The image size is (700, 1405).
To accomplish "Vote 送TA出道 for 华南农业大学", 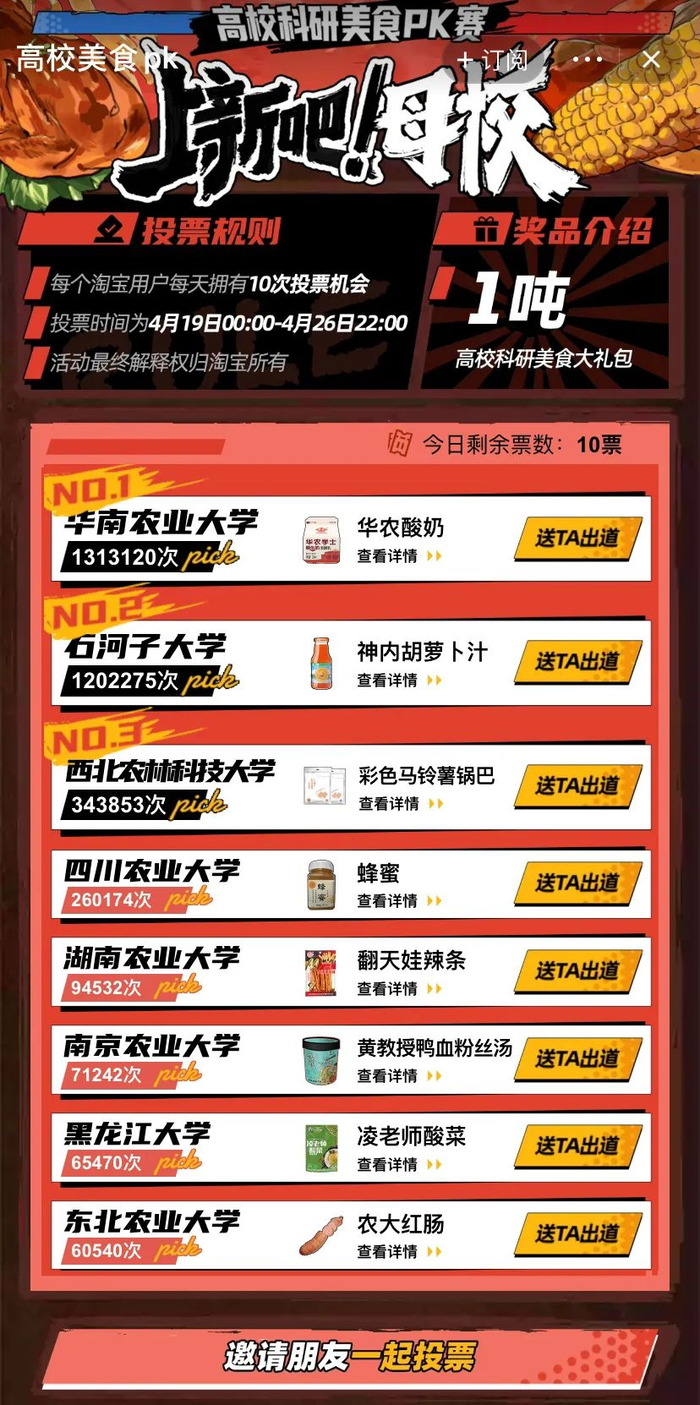I will click(578, 538).
